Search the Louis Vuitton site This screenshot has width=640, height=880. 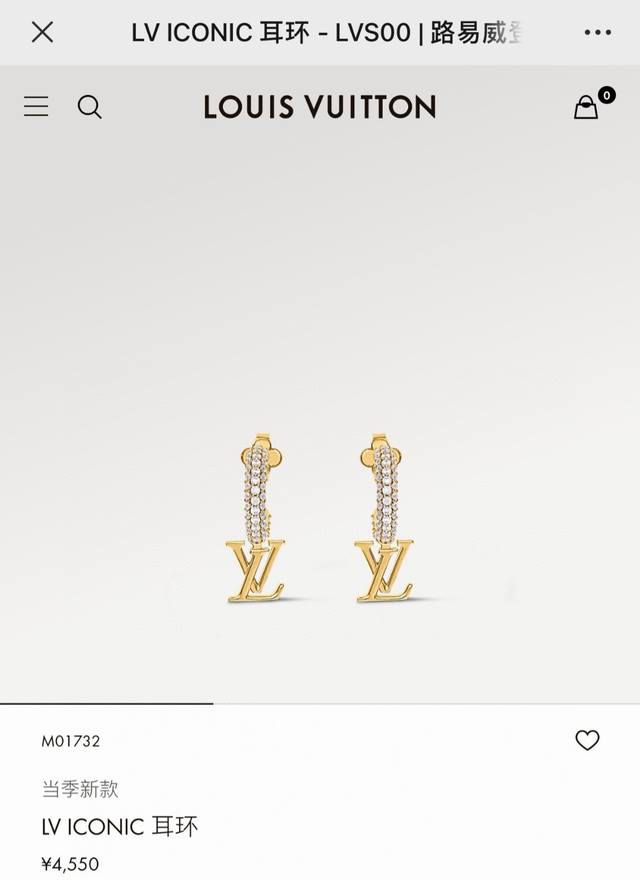click(x=90, y=106)
